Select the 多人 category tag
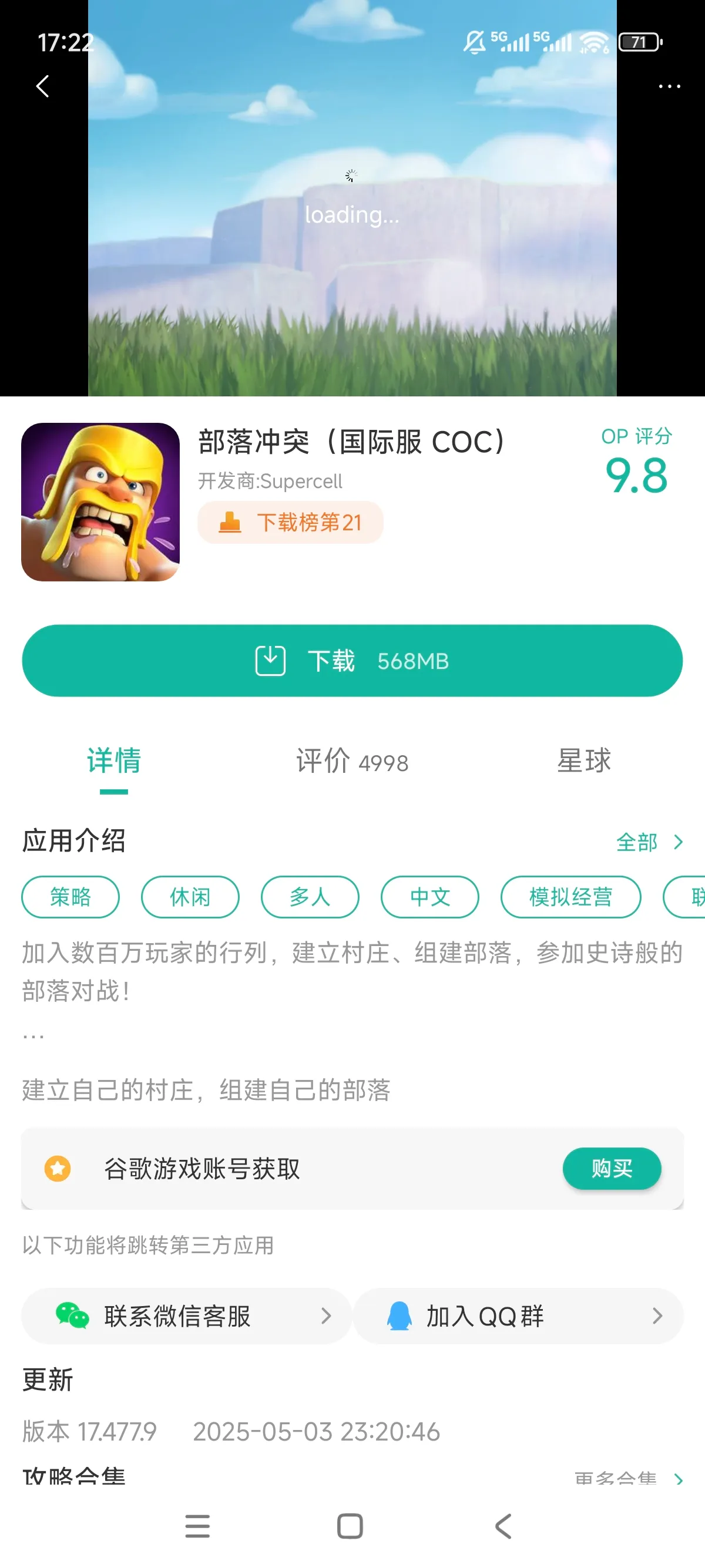This screenshot has width=705, height=1568. tap(309, 897)
